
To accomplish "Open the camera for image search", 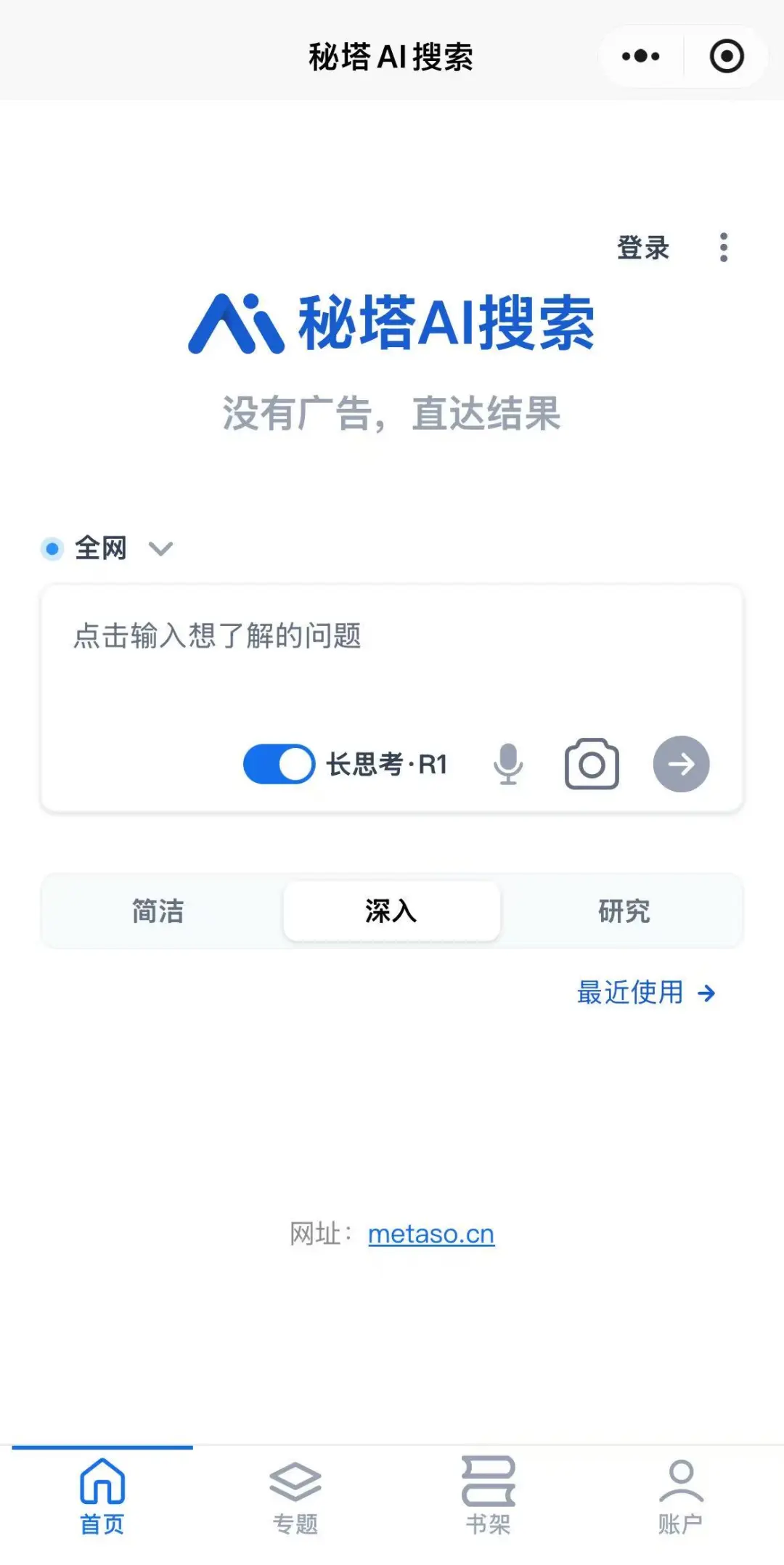I will pyautogui.click(x=592, y=764).
